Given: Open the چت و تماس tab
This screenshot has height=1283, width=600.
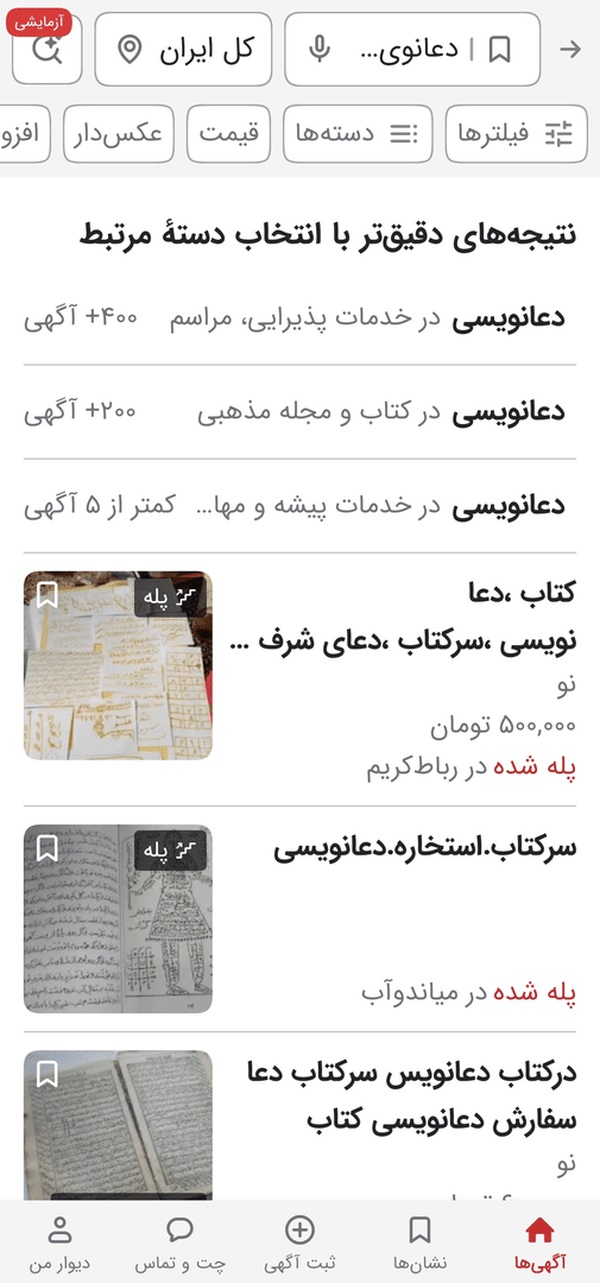Looking at the screenshot, I should 180,1241.
